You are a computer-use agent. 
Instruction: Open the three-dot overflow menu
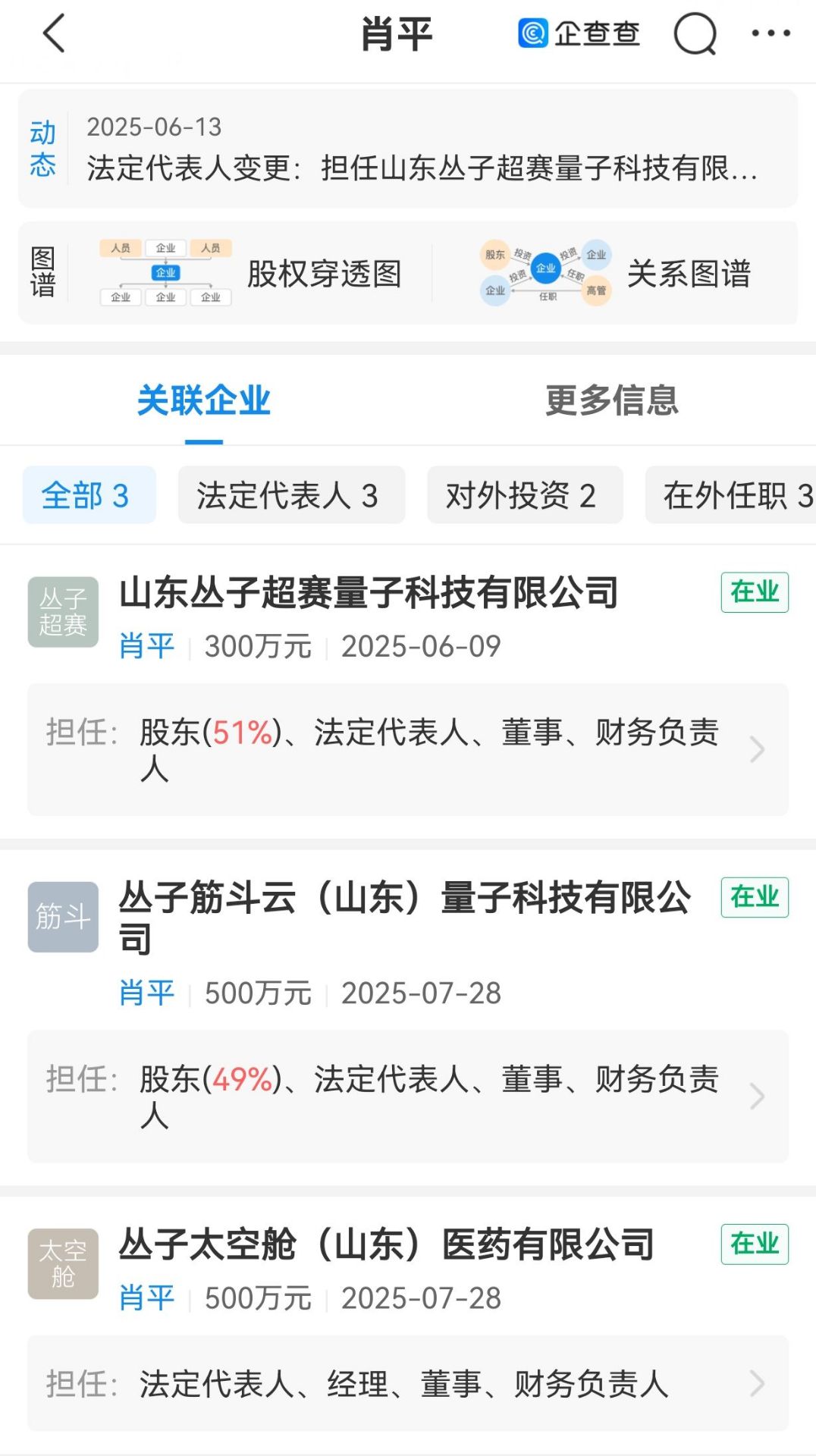770,33
